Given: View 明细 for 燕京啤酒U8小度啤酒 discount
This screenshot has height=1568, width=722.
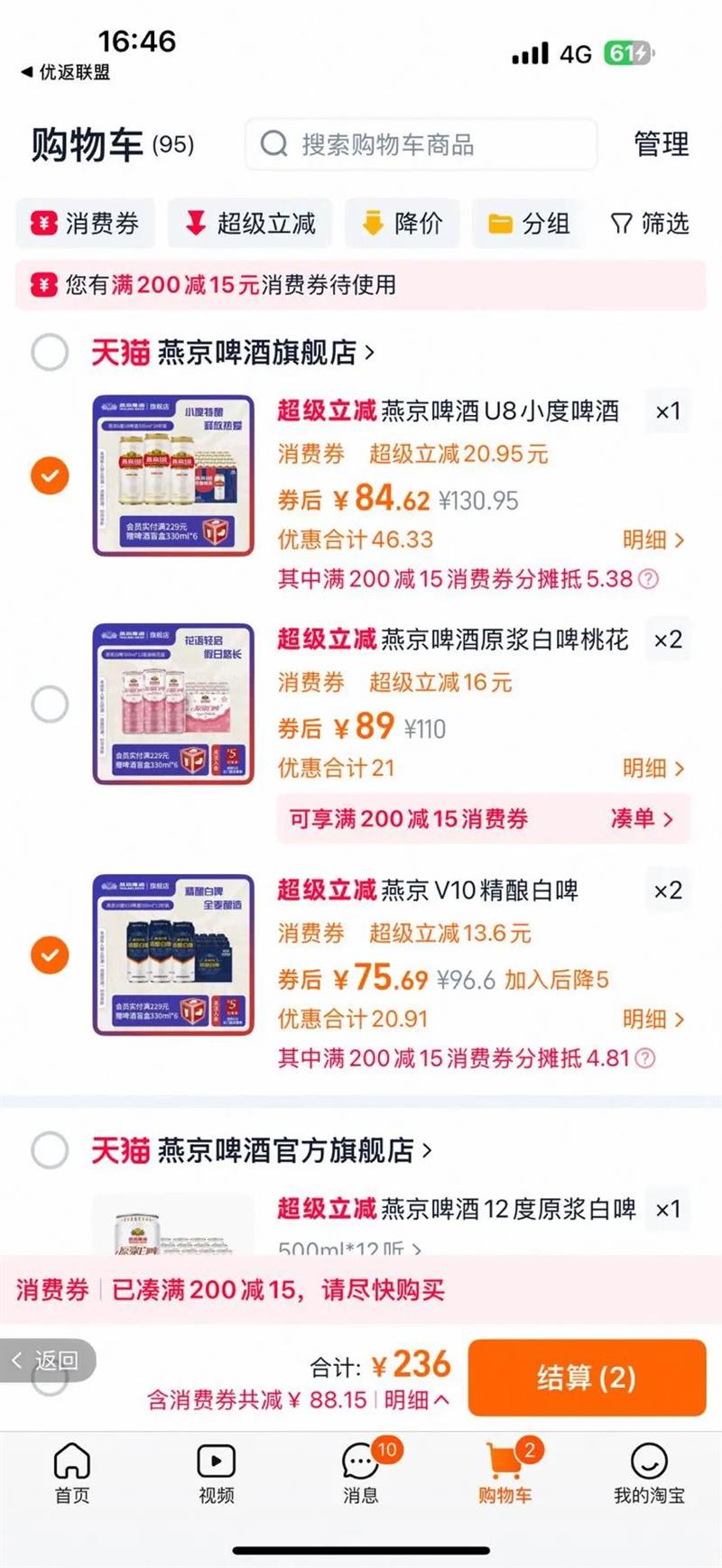Looking at the screenshot, I should click(653, 540).
